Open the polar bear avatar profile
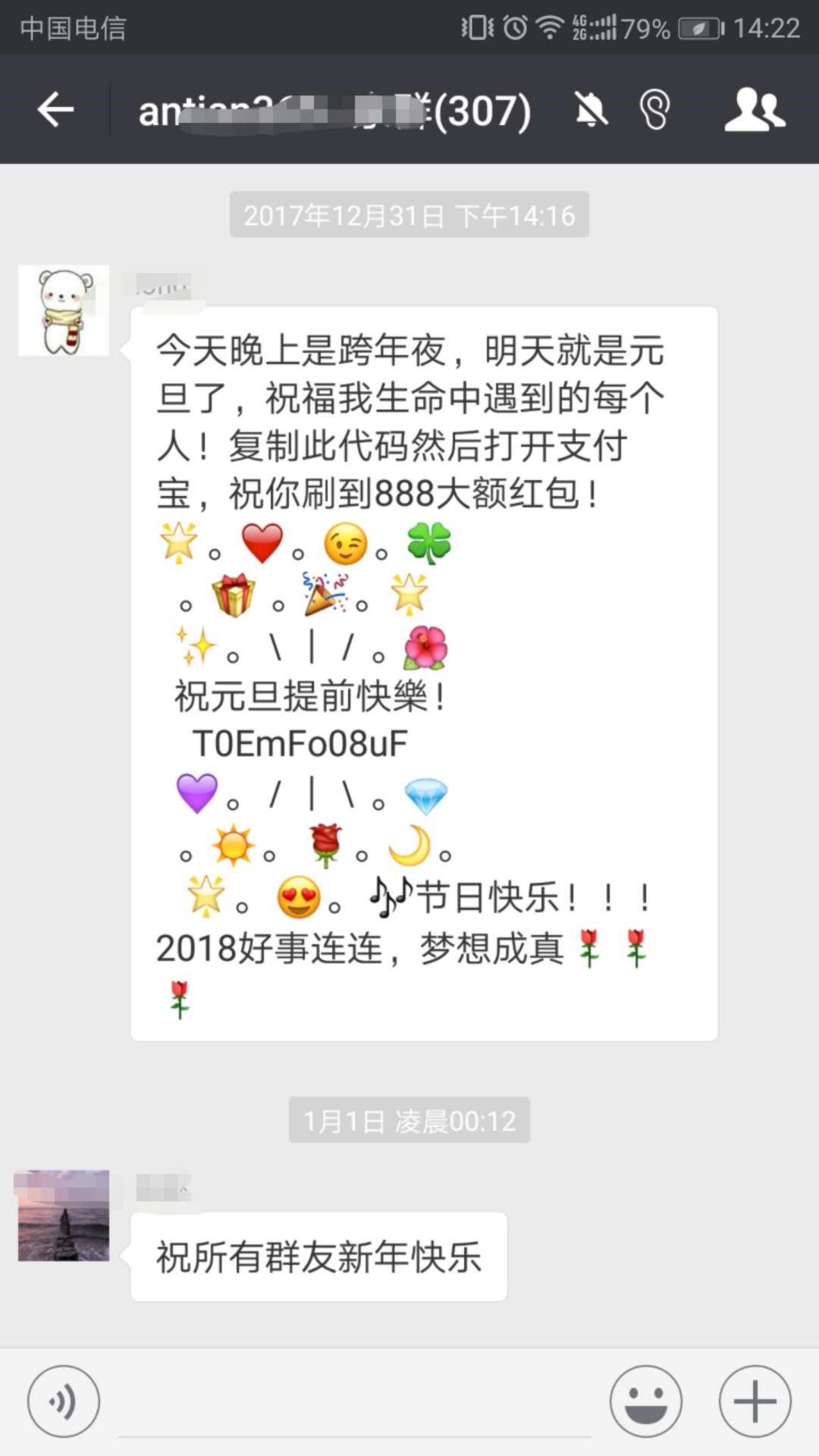Screen dimensions: 819x1456 point(64,311)
